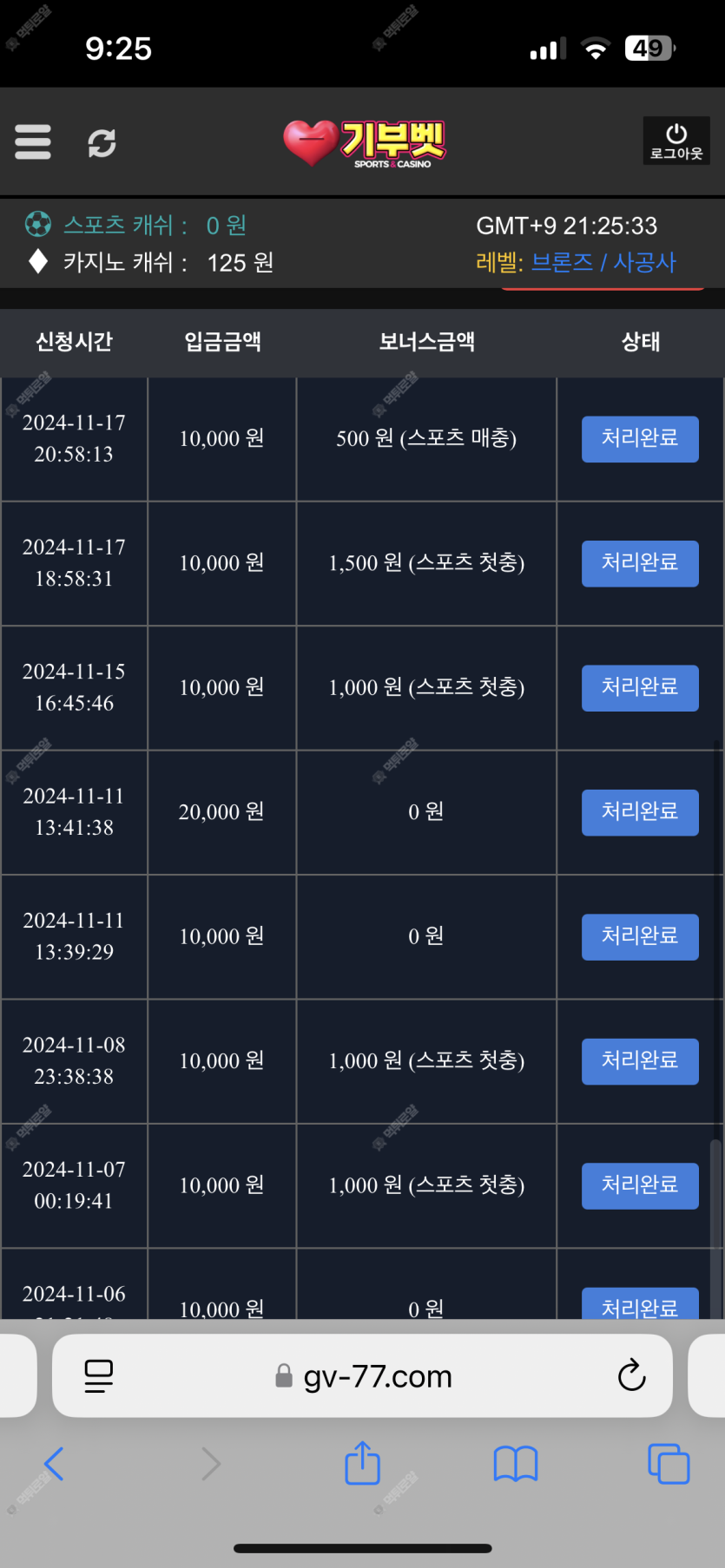
Task: Tap 처리완료 for the 20,000 원 deposit
Action: pos(640,812)
